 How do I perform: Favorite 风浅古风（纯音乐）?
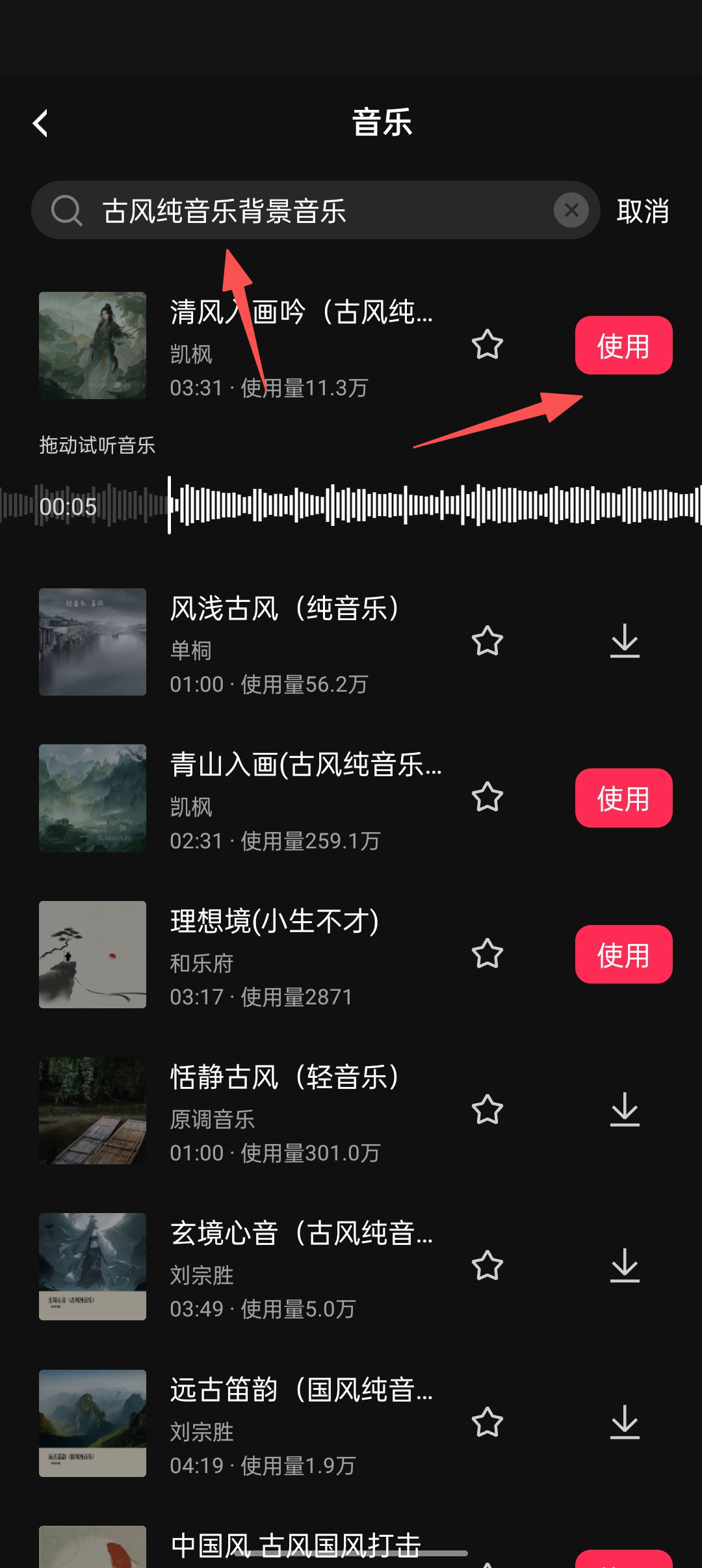click(487, 641)
